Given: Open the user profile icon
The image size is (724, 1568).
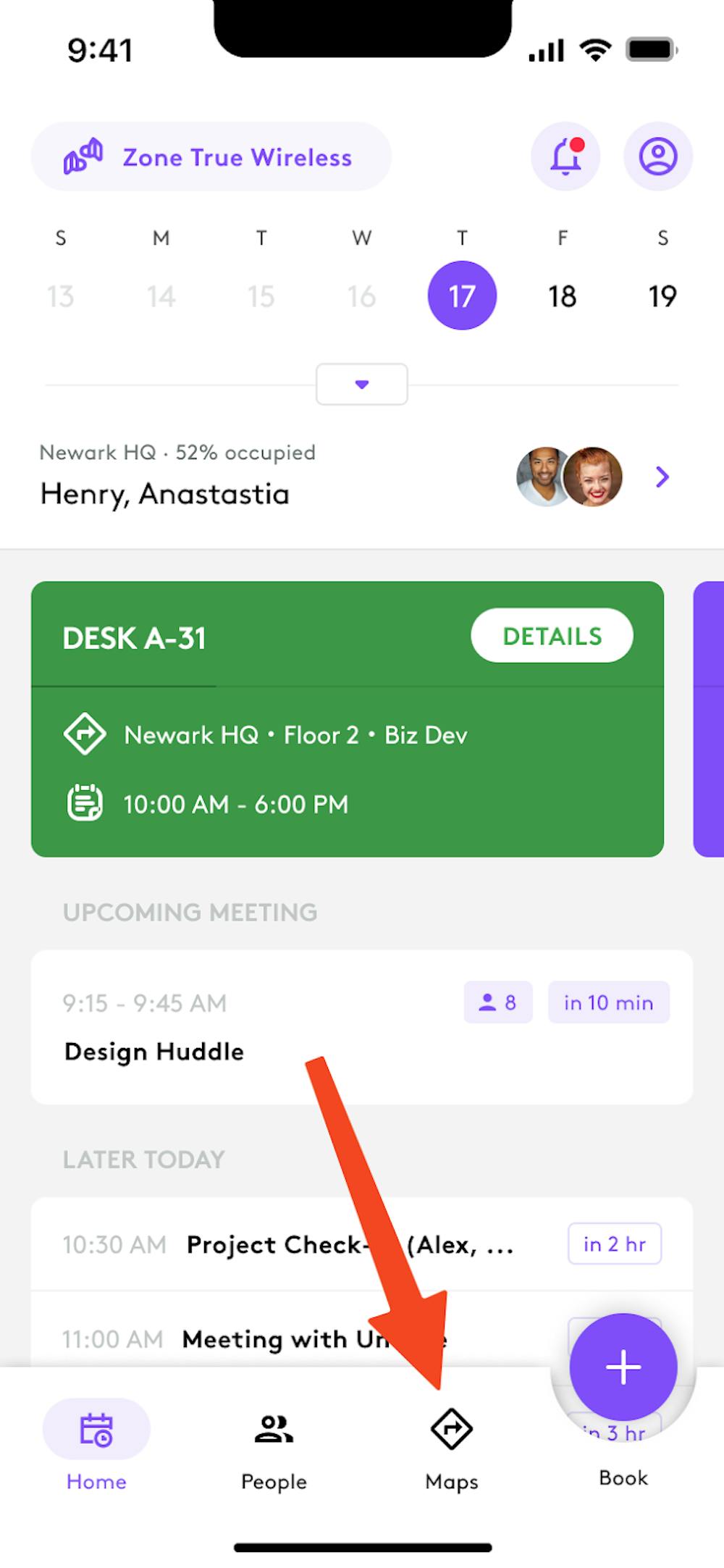Looking at the screenshot, I should coord(657,156).
